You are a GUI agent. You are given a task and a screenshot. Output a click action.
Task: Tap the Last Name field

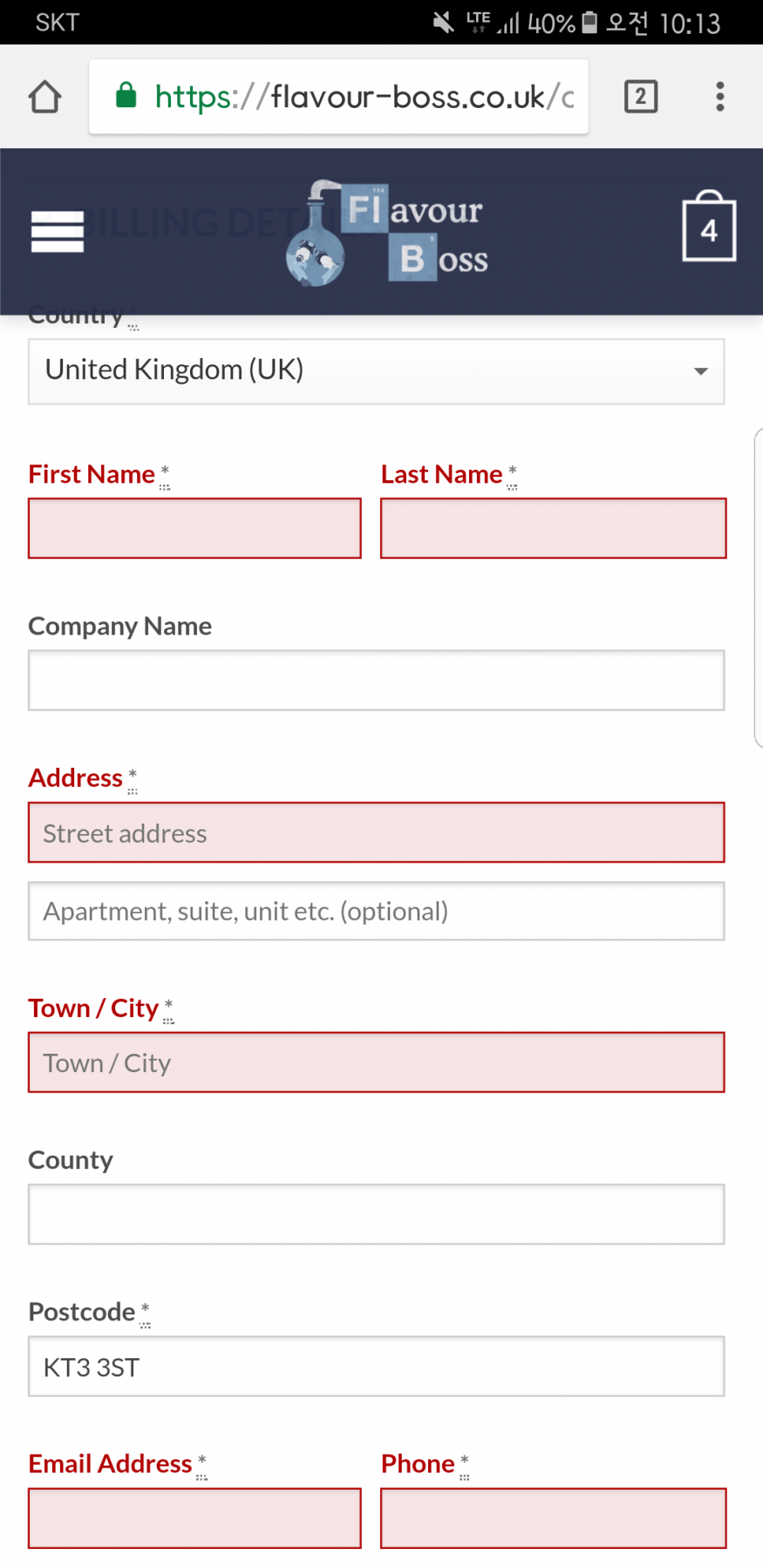pos(554,528)
